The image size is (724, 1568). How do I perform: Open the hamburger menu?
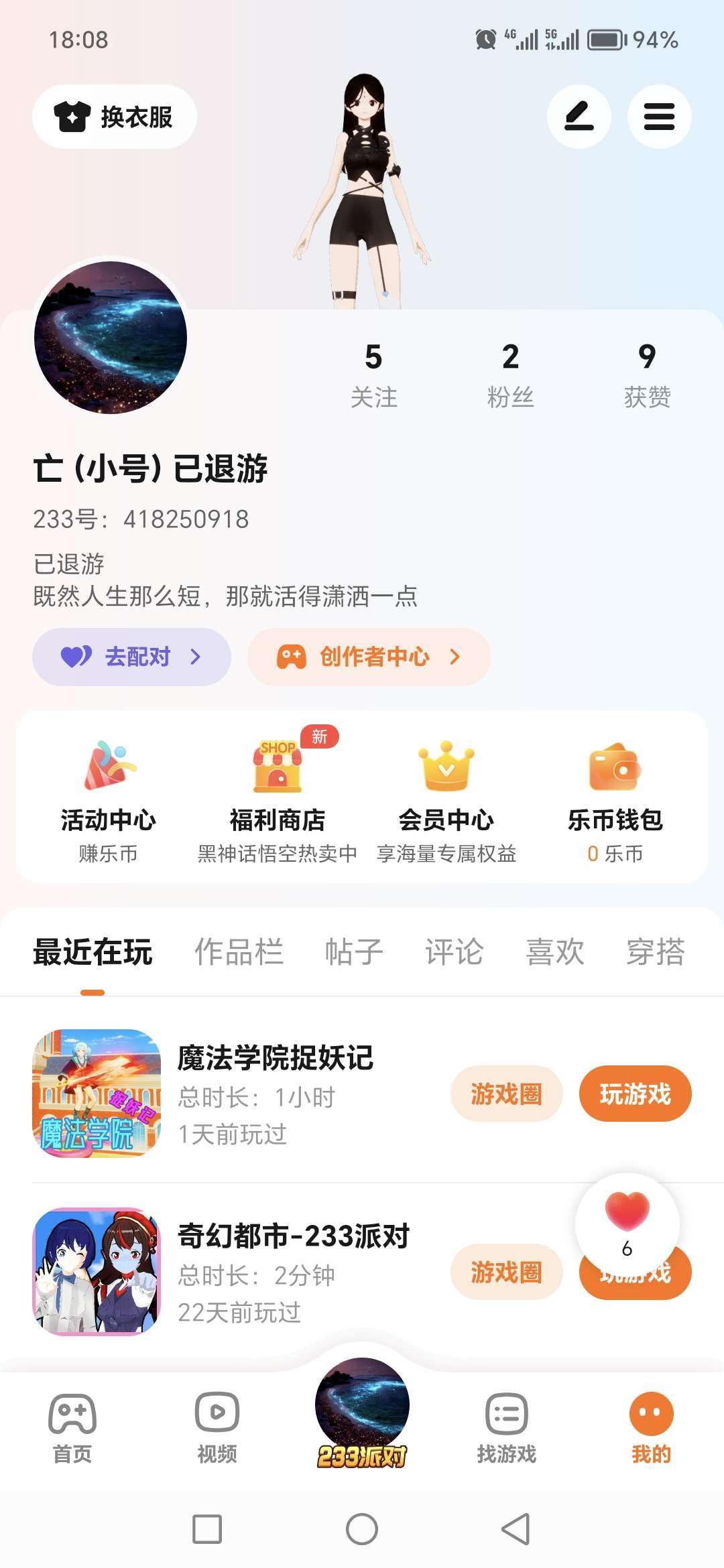point(659,117)
